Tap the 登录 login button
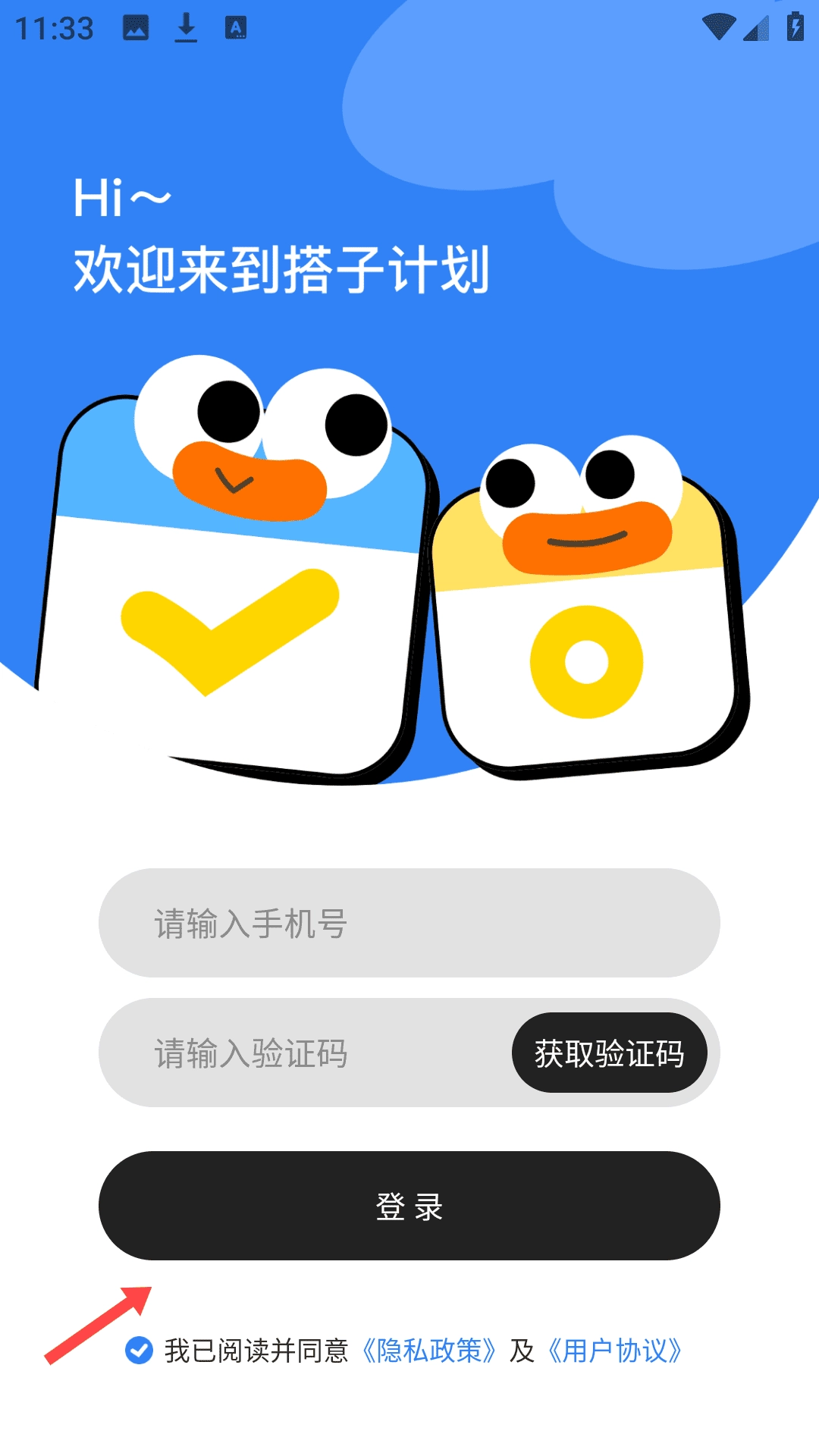Viewport: 819px width, 1456px height. tap(409, 1206)
